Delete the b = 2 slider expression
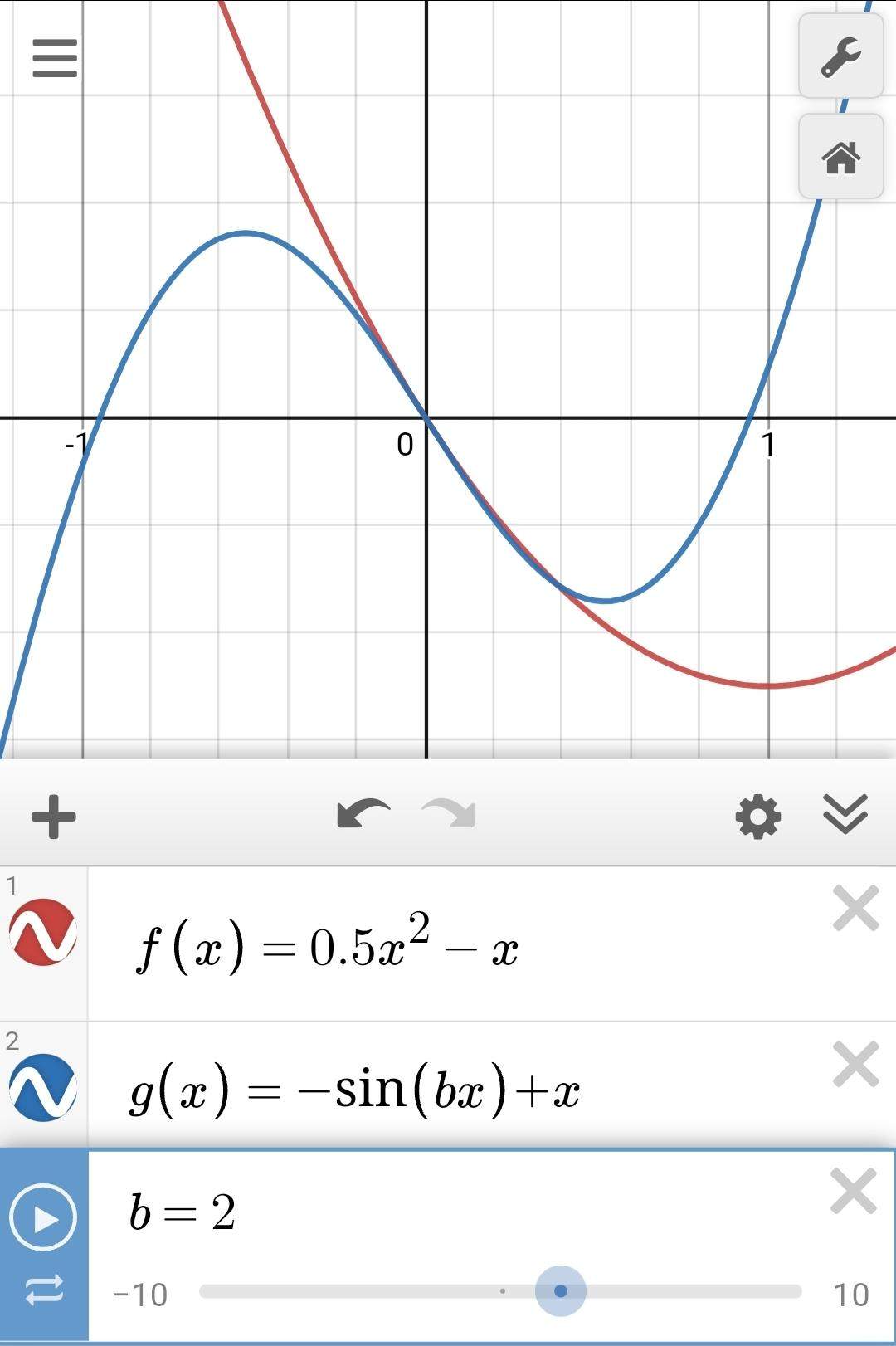 click(854, 1192)
